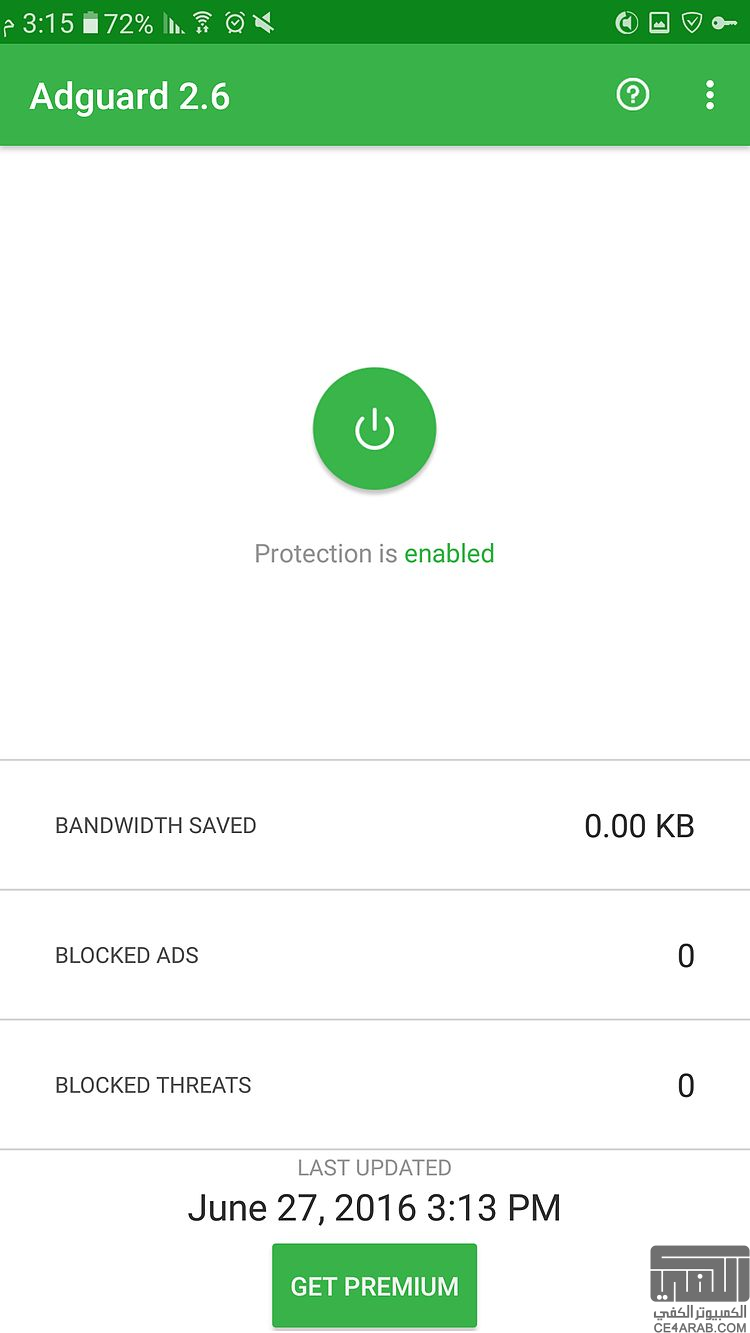Open the three-dot overflow menu
The height and width of the screenshot is (1333, 750).
click(710, 96)
